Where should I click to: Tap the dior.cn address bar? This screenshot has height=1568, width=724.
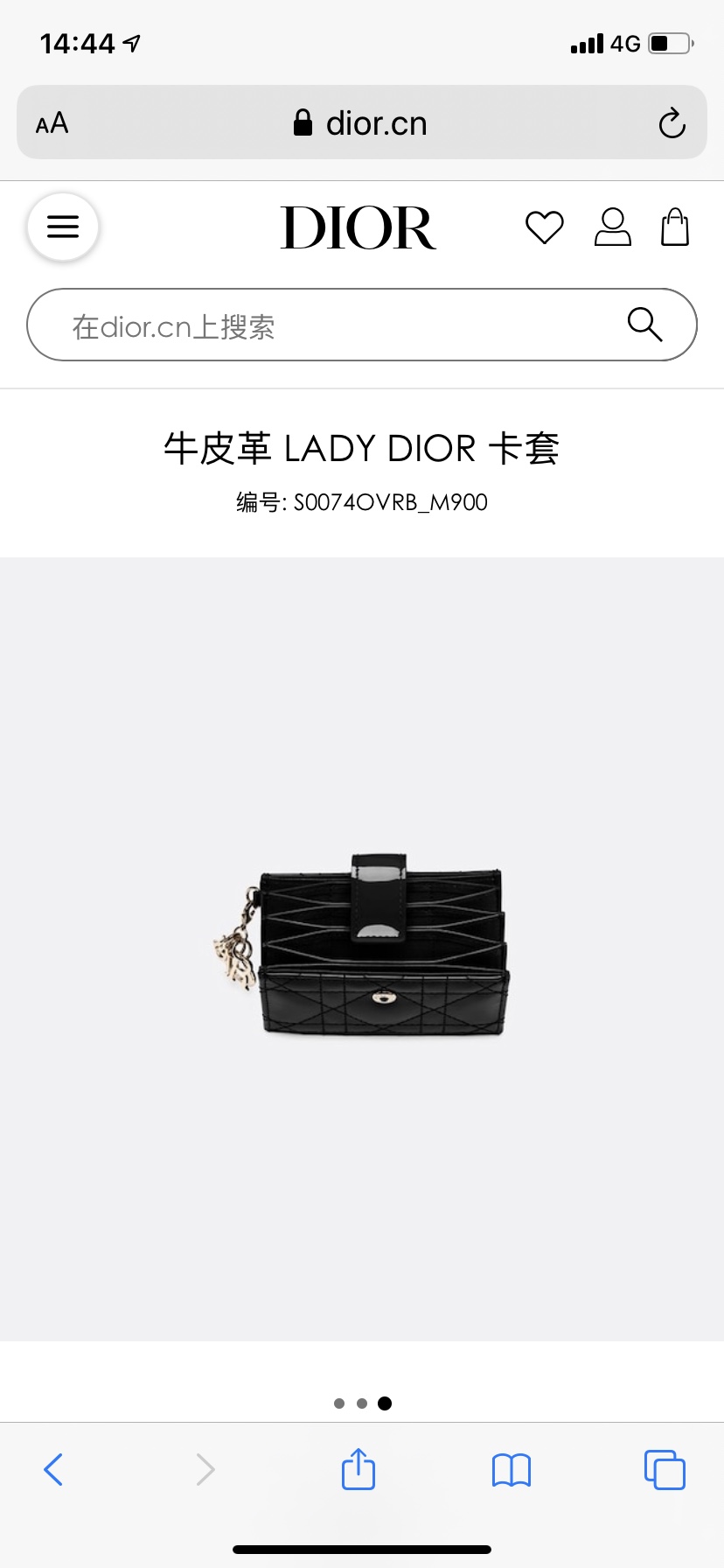coord(362,122)
